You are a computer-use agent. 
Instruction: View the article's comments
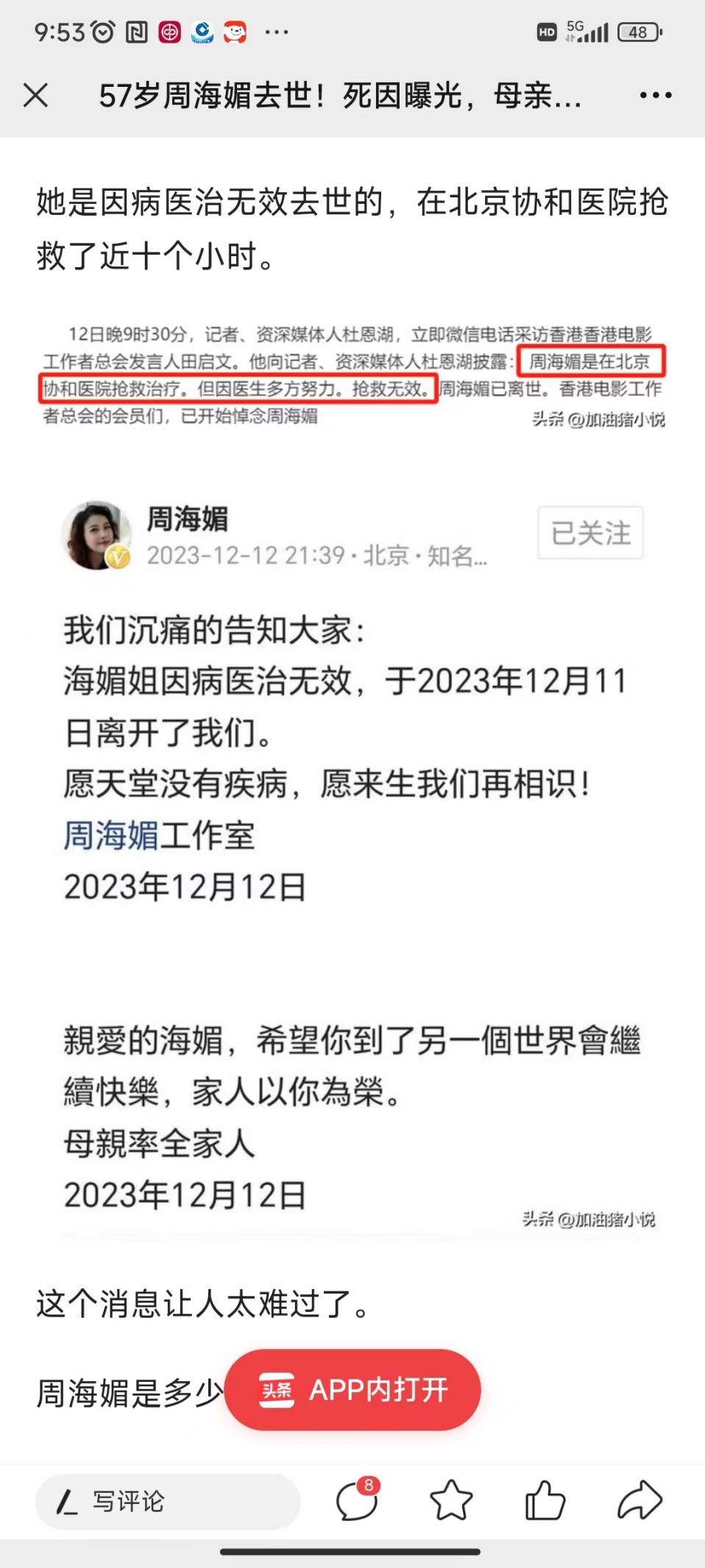coord(357,1500)
